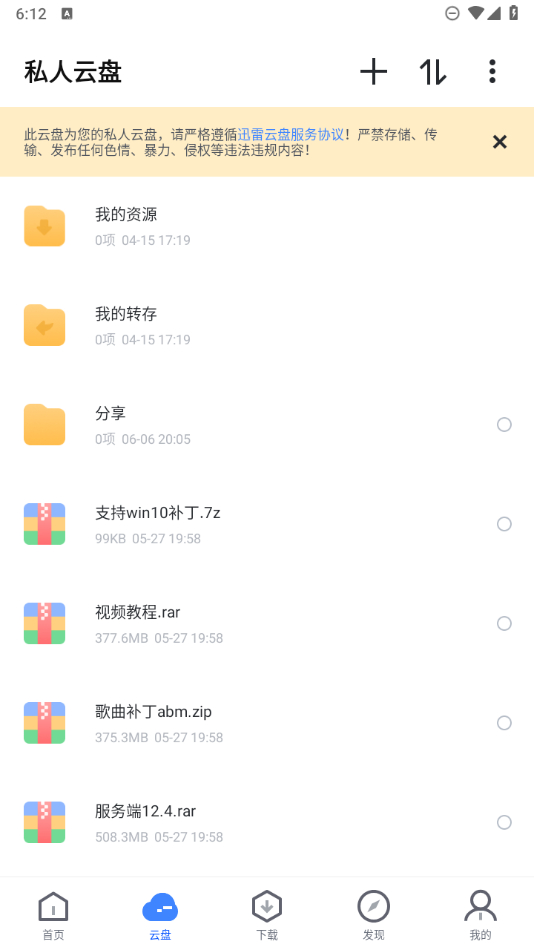Select the circle next to 视频教程.rar

click(504, 623)
